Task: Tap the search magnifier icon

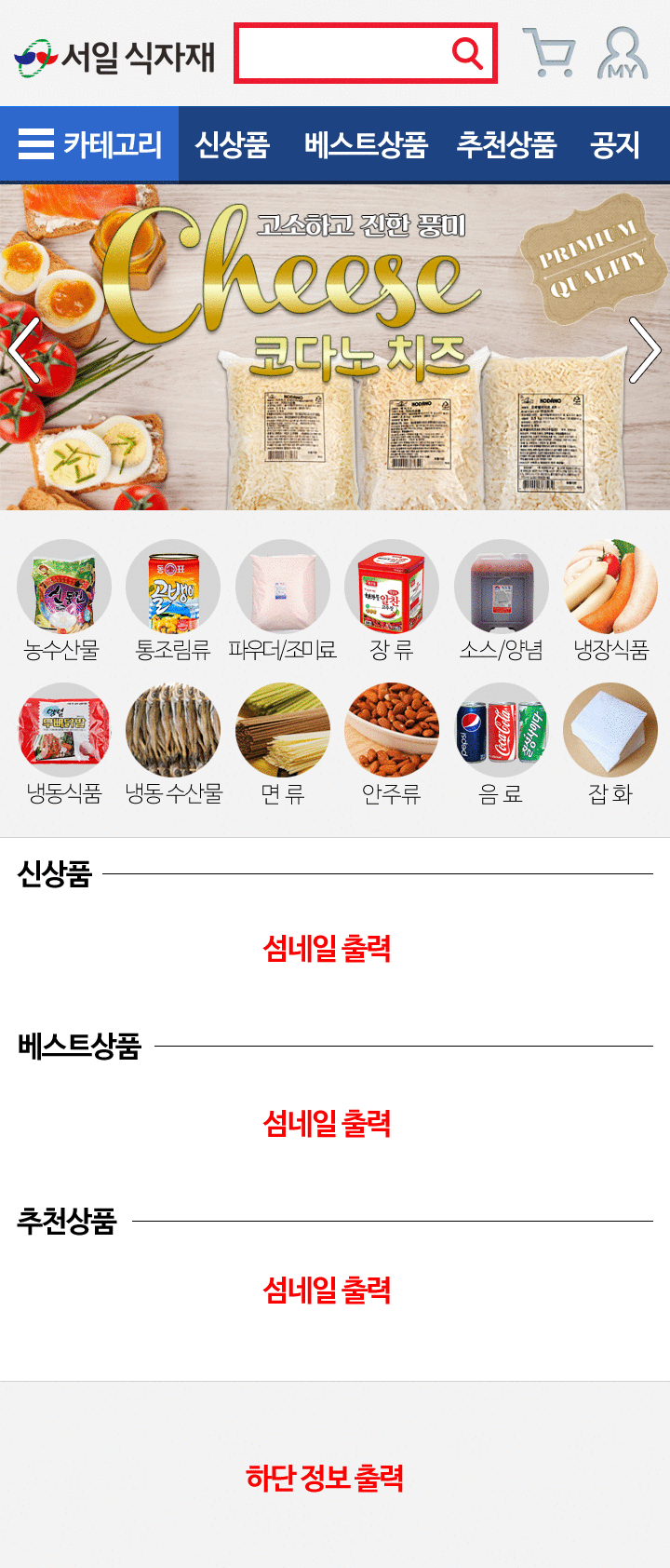Action: pyautogui.click(x=467, y=54)
